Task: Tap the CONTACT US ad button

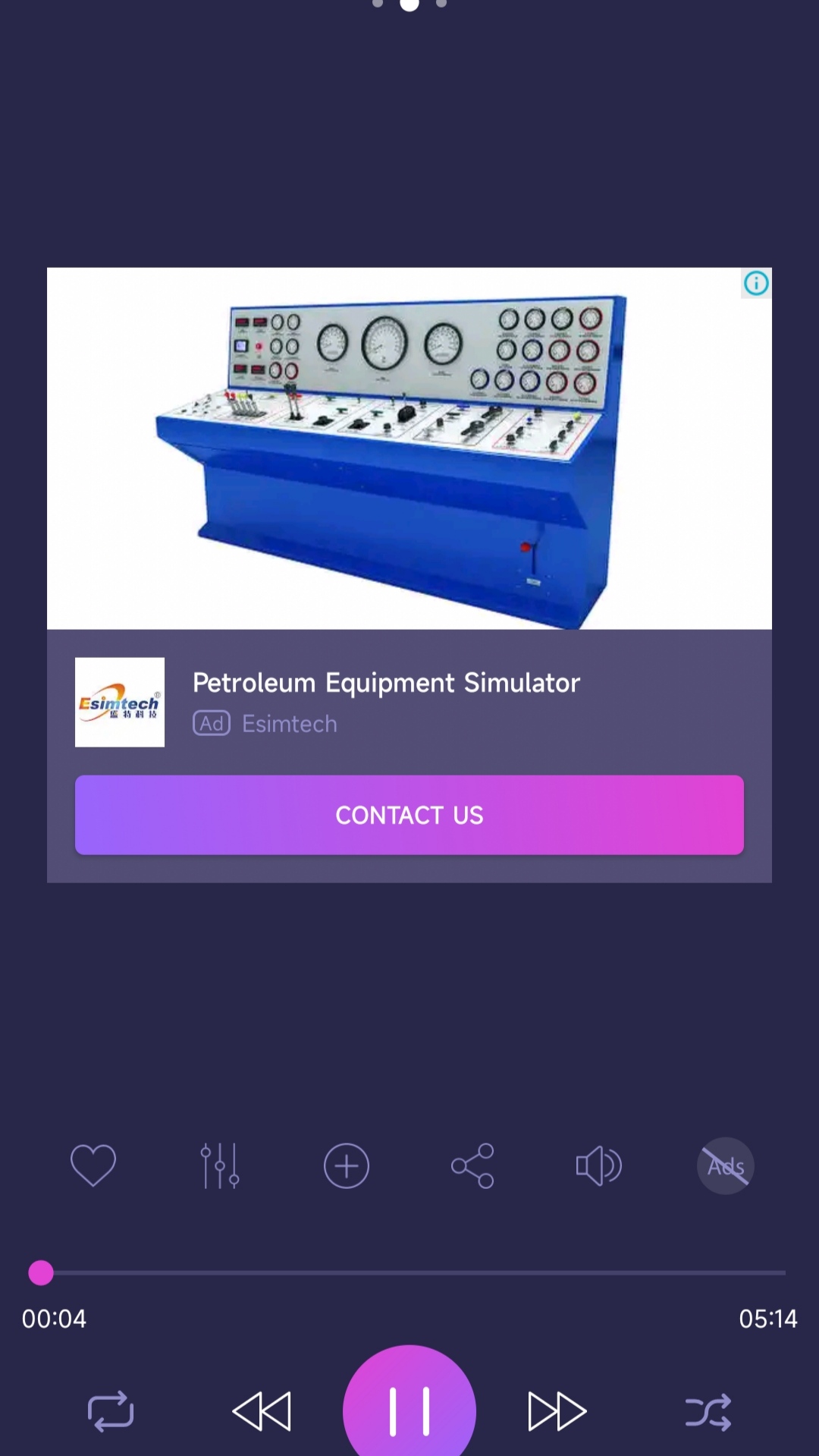Action: pyautogui.click(x=409, y=815)
